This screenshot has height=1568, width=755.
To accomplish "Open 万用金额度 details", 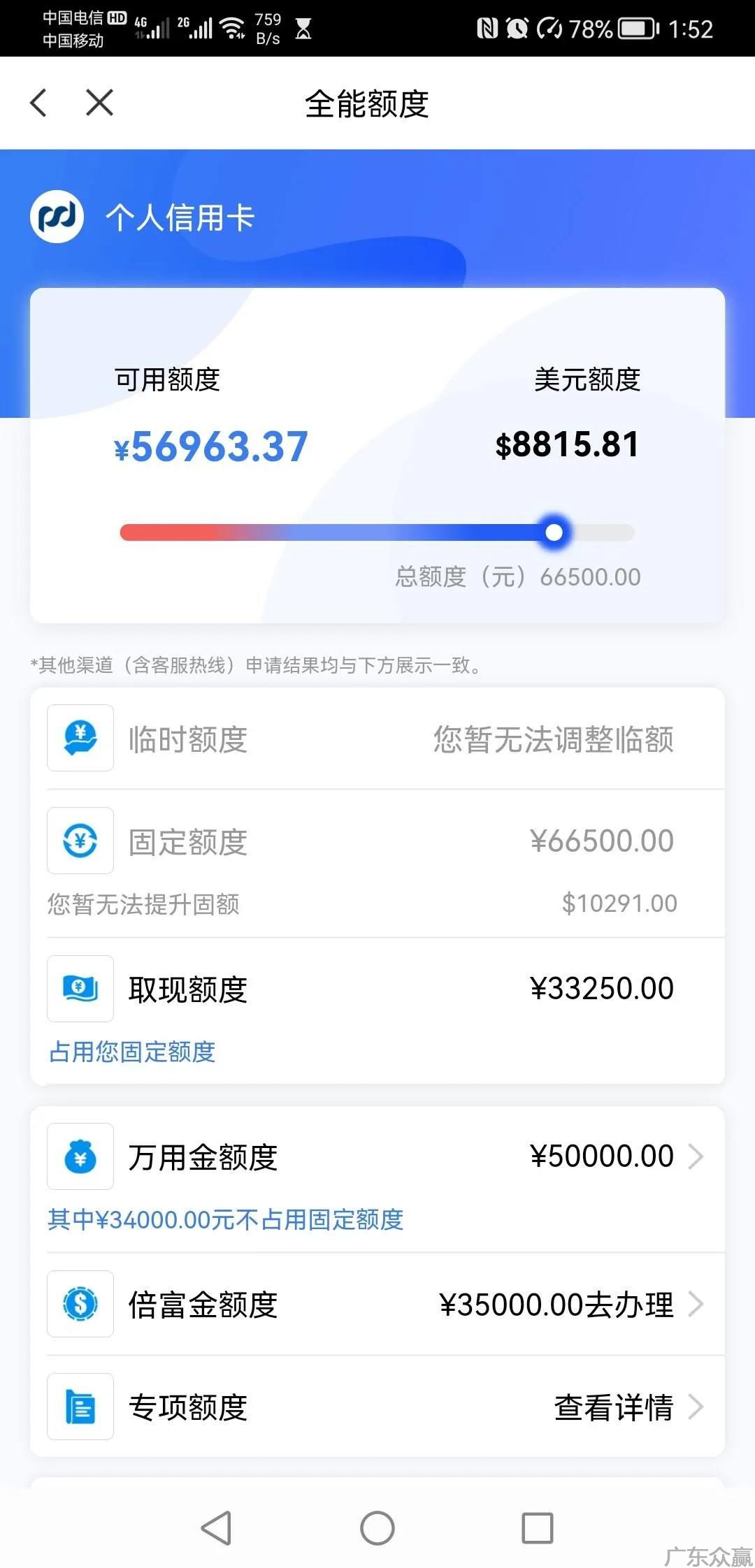I will point(377,1156).
